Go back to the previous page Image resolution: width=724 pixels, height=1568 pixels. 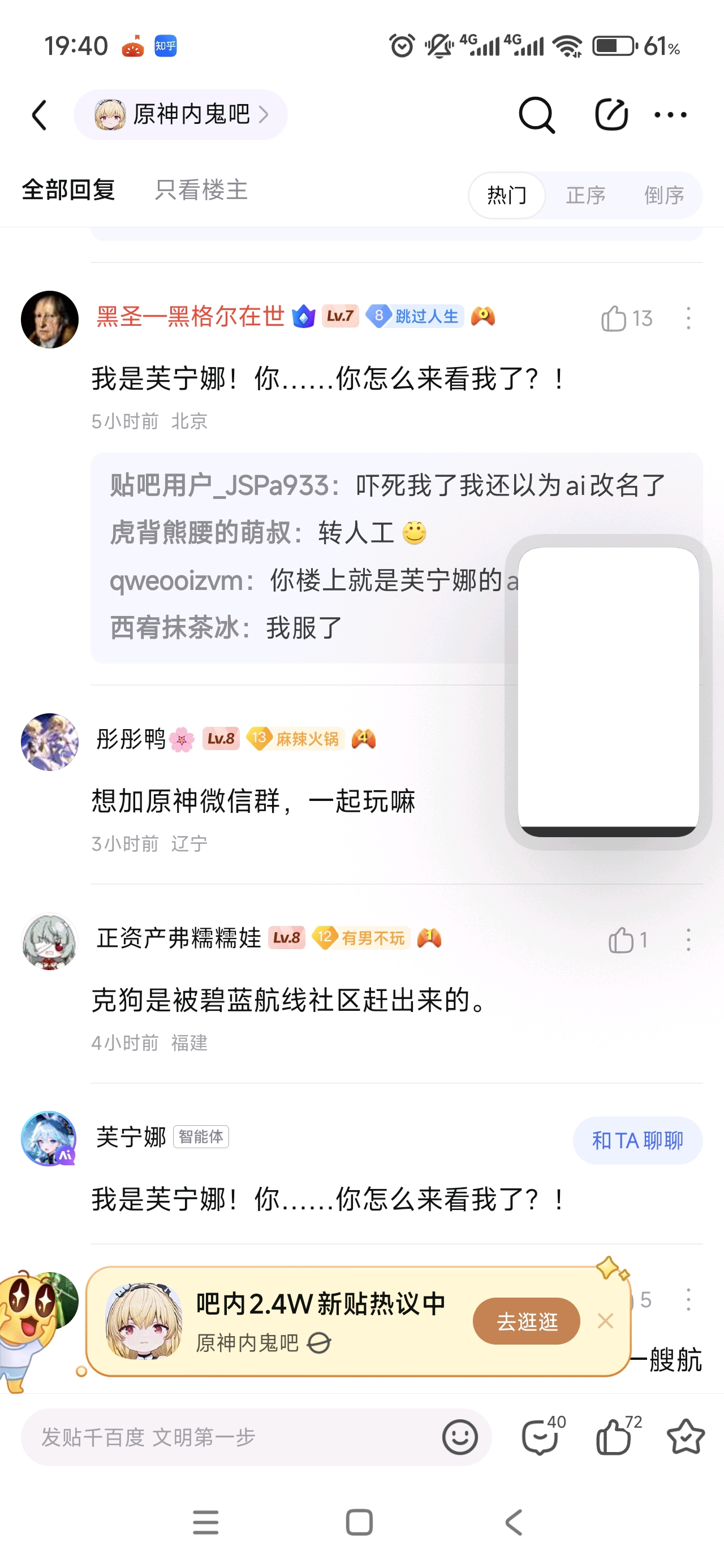pos(40,115)
